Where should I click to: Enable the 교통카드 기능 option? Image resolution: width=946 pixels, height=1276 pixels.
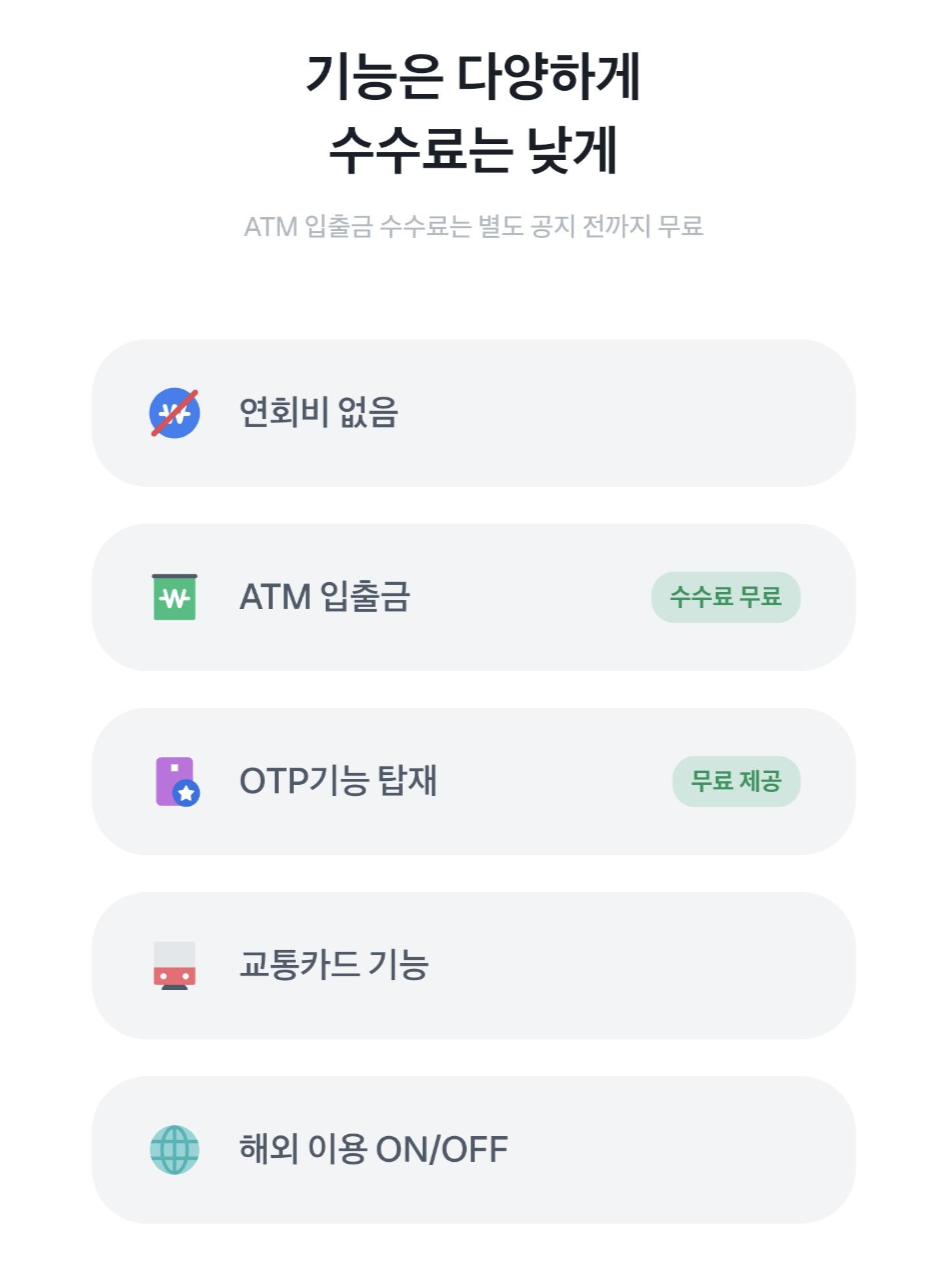[x=474, y=964]
